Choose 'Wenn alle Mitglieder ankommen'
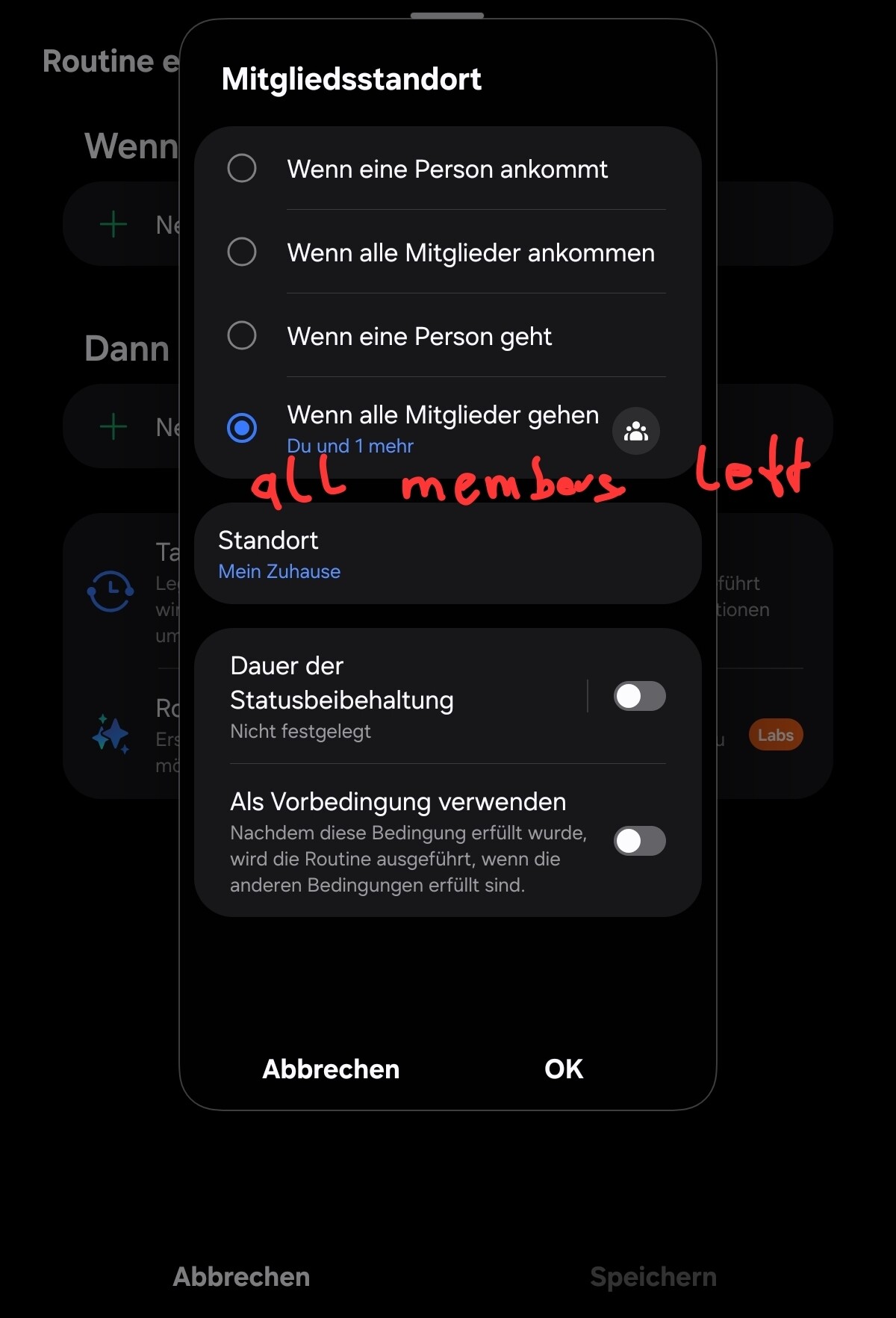The height and width of the screenshot is (1318, 896). click(x=242, y=252)
